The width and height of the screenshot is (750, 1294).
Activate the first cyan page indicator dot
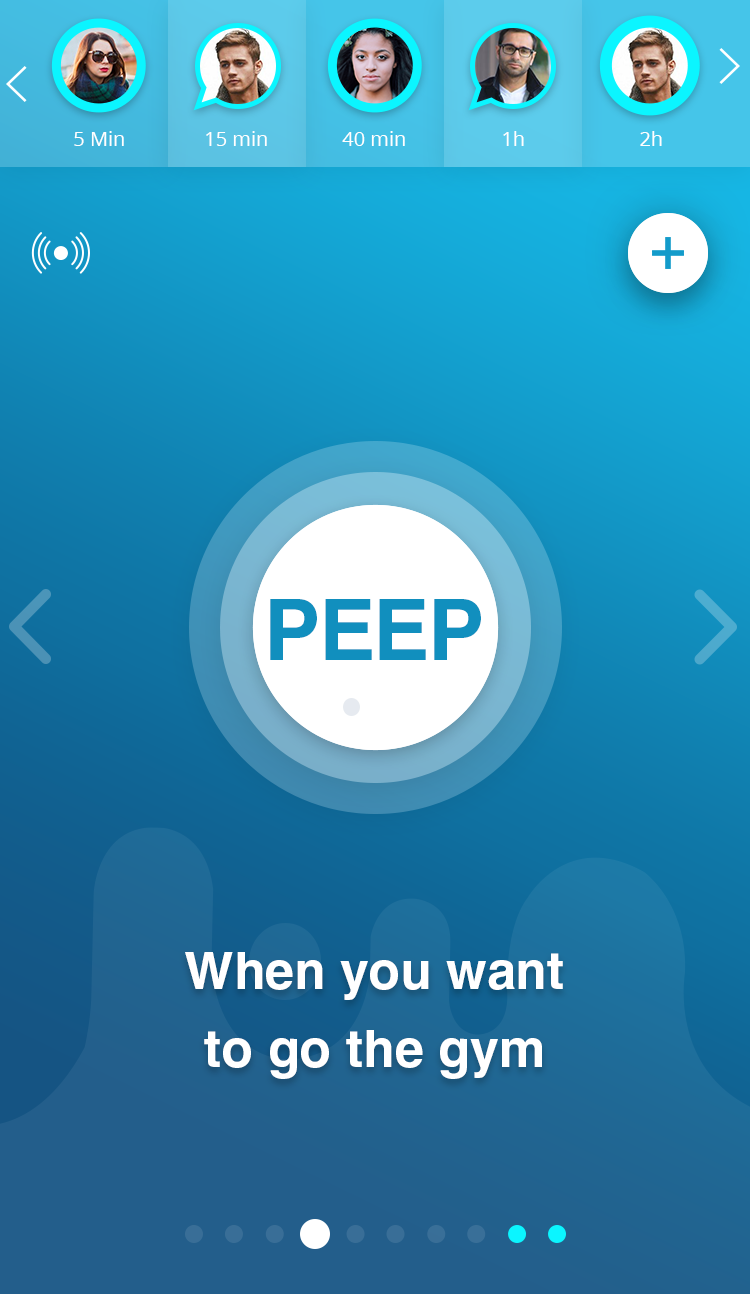tap(517, 1234)
